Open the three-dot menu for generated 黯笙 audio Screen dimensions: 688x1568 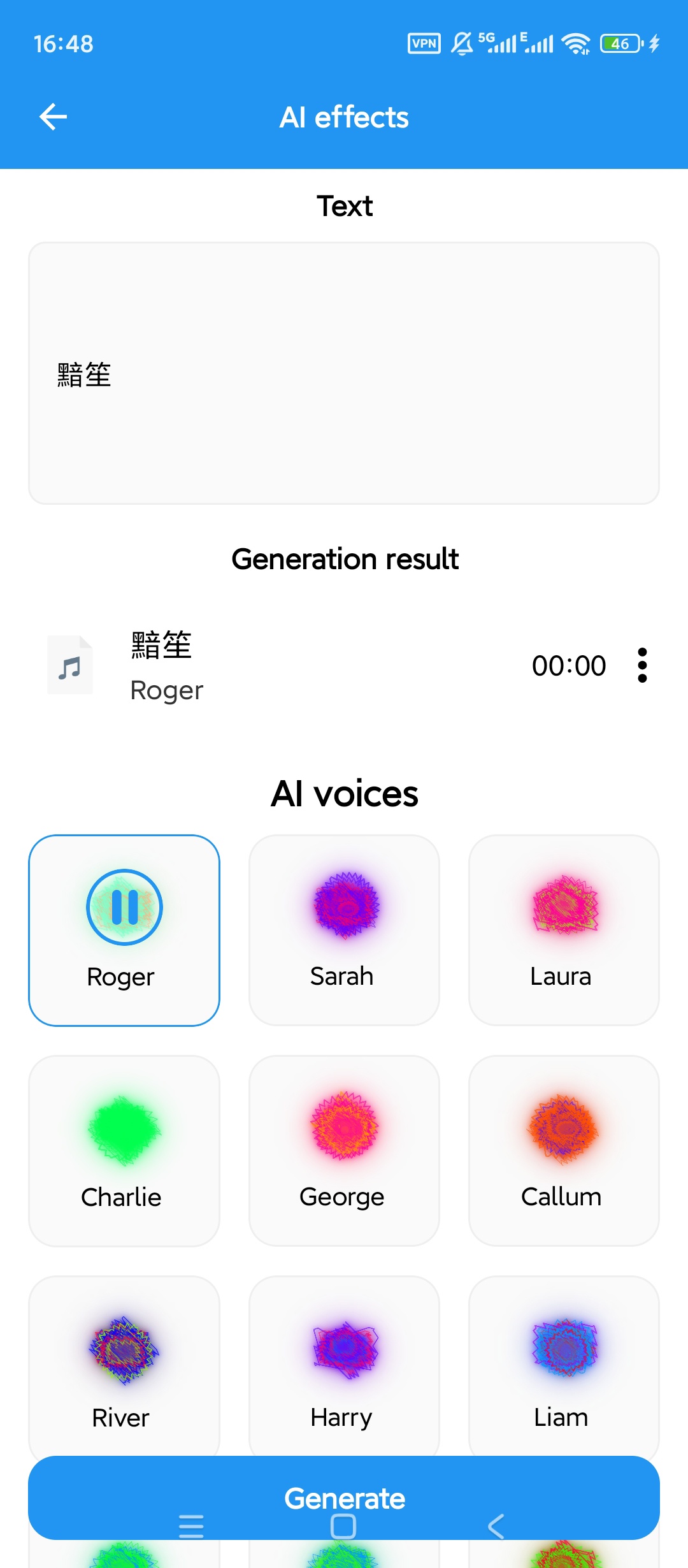tap(641, 665)
